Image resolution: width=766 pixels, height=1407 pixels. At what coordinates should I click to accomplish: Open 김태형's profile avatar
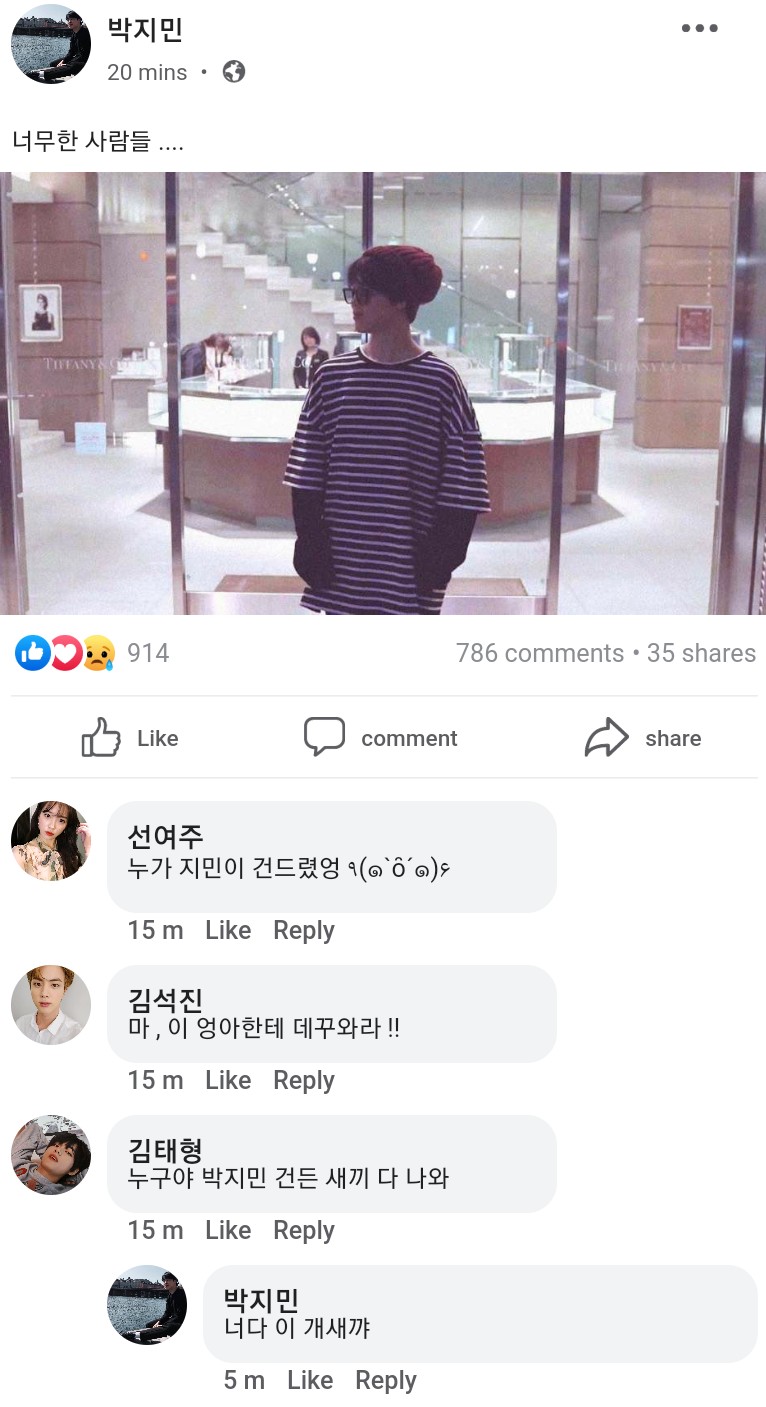pyautogui.click(x=50, y=1155)
